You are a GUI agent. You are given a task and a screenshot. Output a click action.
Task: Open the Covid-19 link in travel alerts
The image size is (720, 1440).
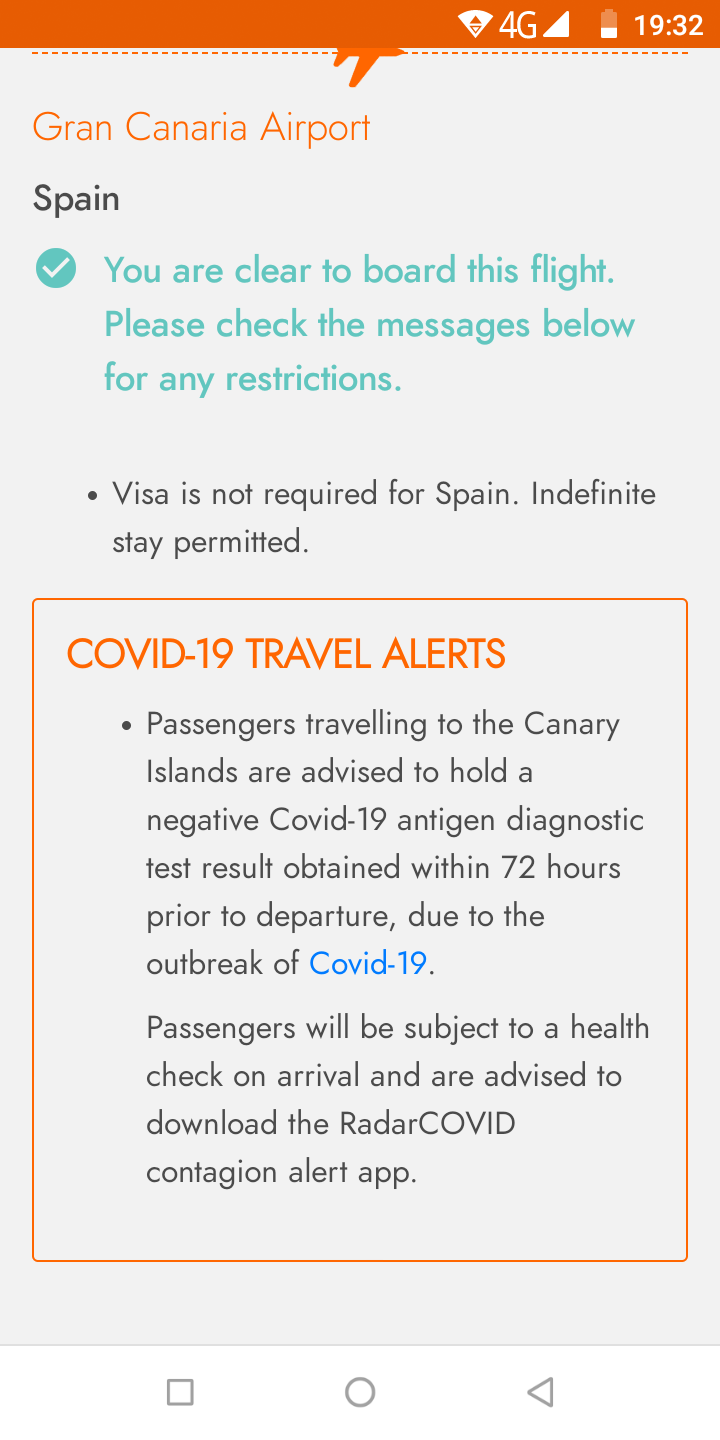point(368,963)
